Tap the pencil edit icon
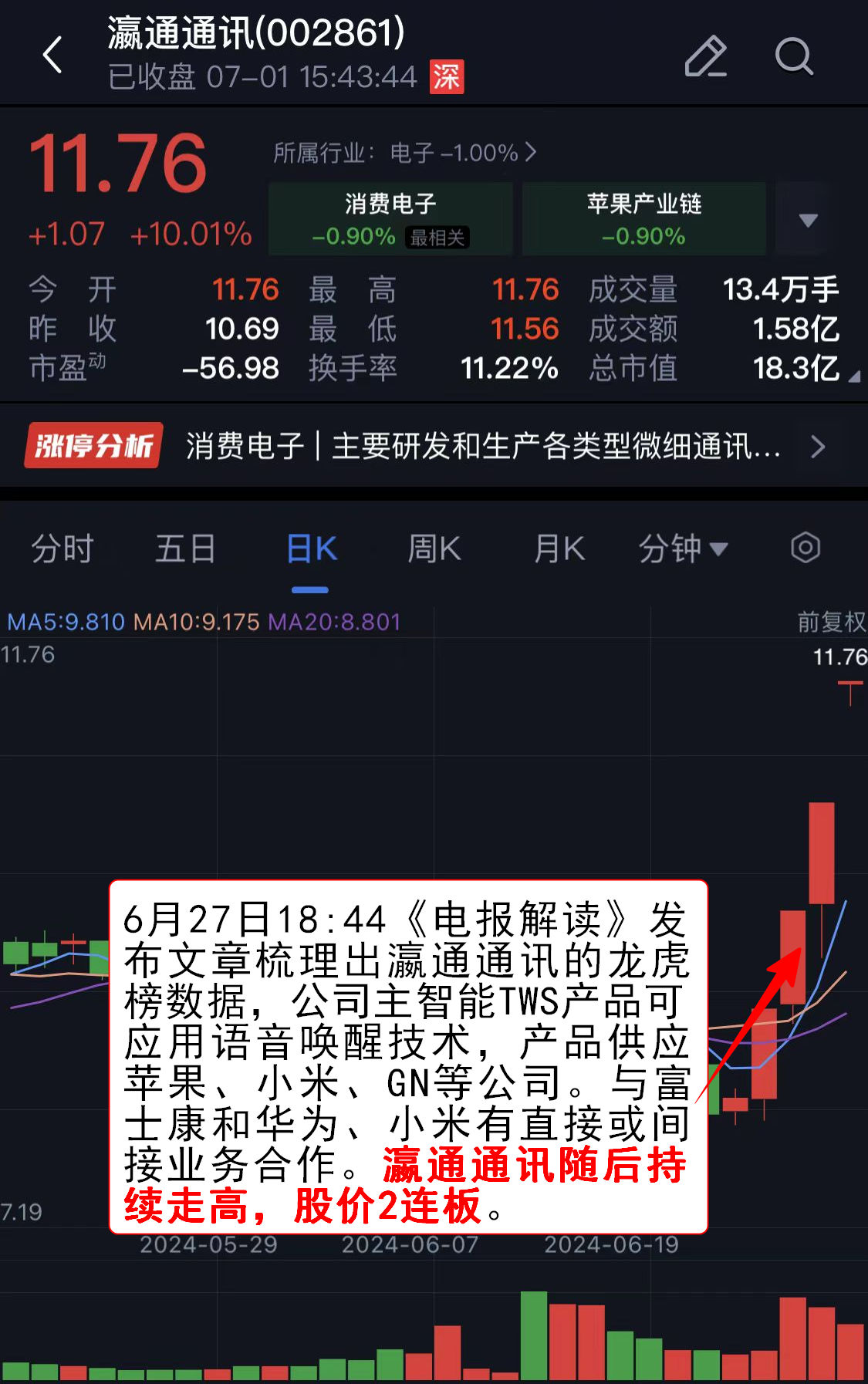This screenshot has height=1384, width=868. tap(705, 56)
